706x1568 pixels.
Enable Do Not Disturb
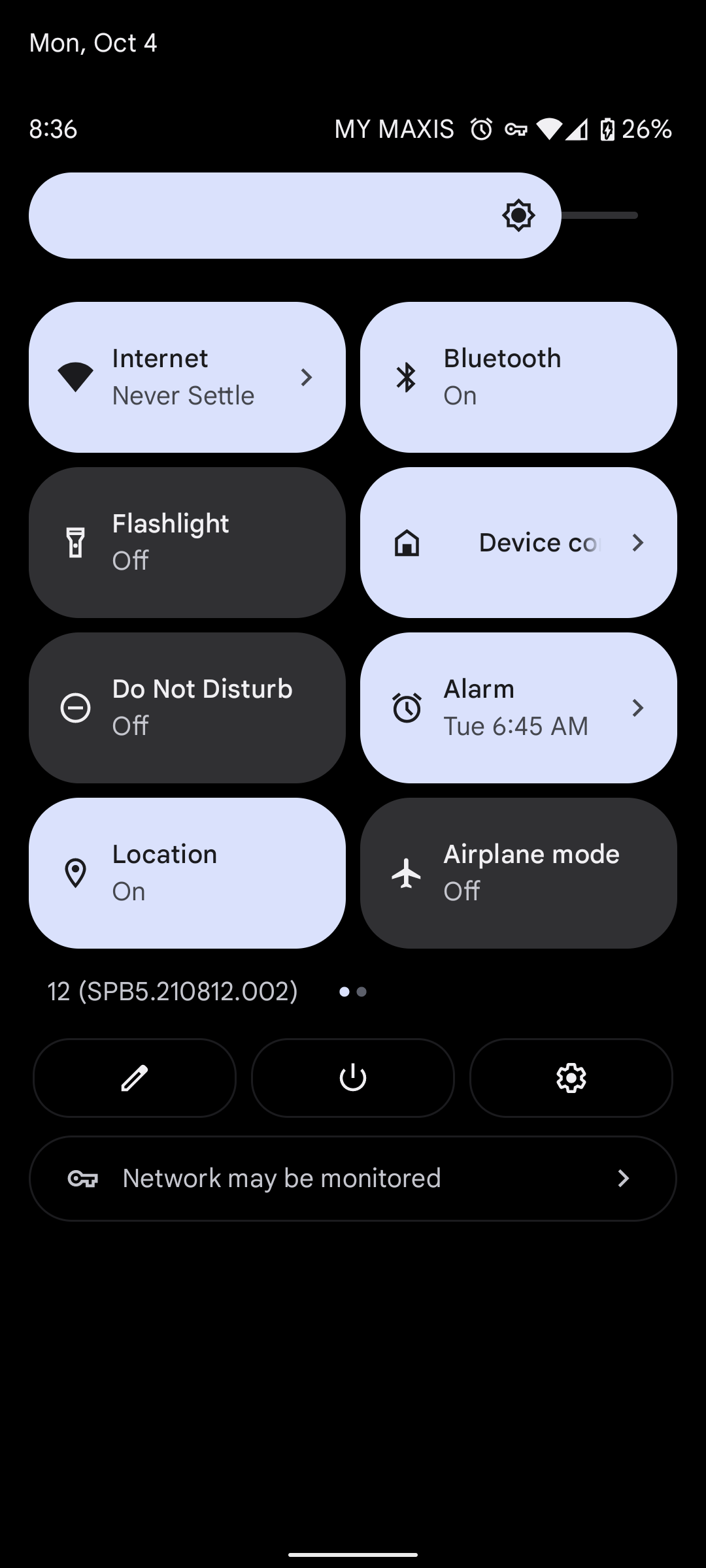pos(187,708)
